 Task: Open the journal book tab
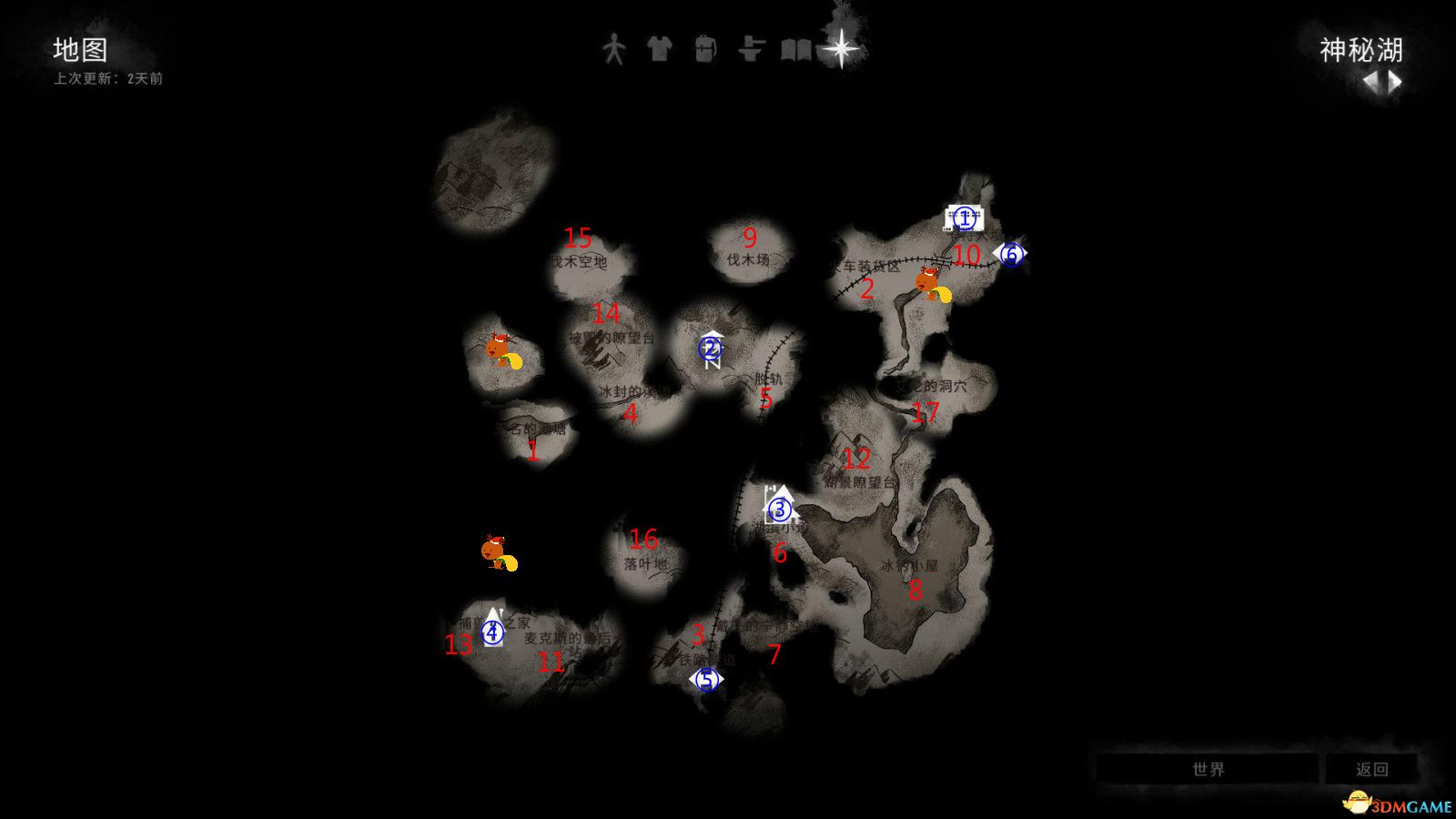tap(796, 48)
